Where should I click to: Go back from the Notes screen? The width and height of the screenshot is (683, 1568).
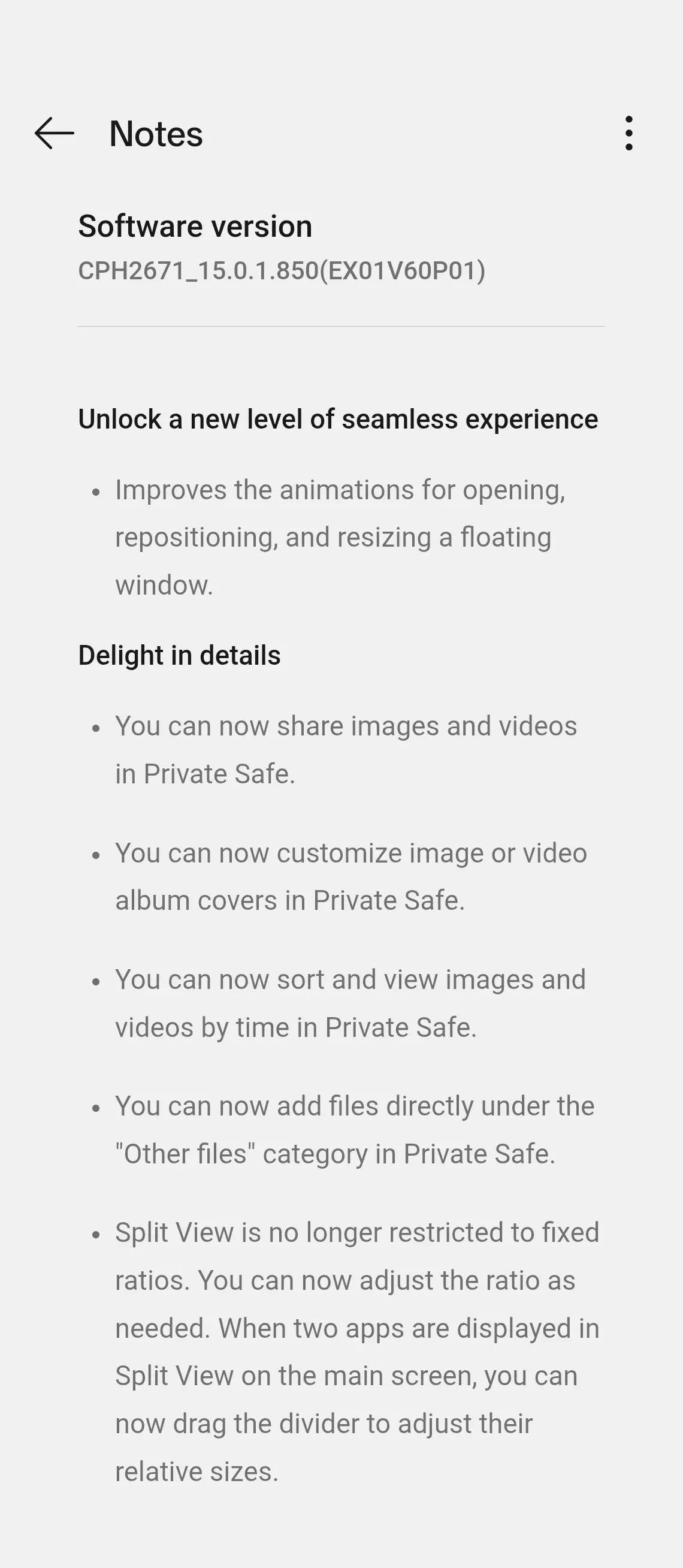pyautogui.click(x=54, y=133)
